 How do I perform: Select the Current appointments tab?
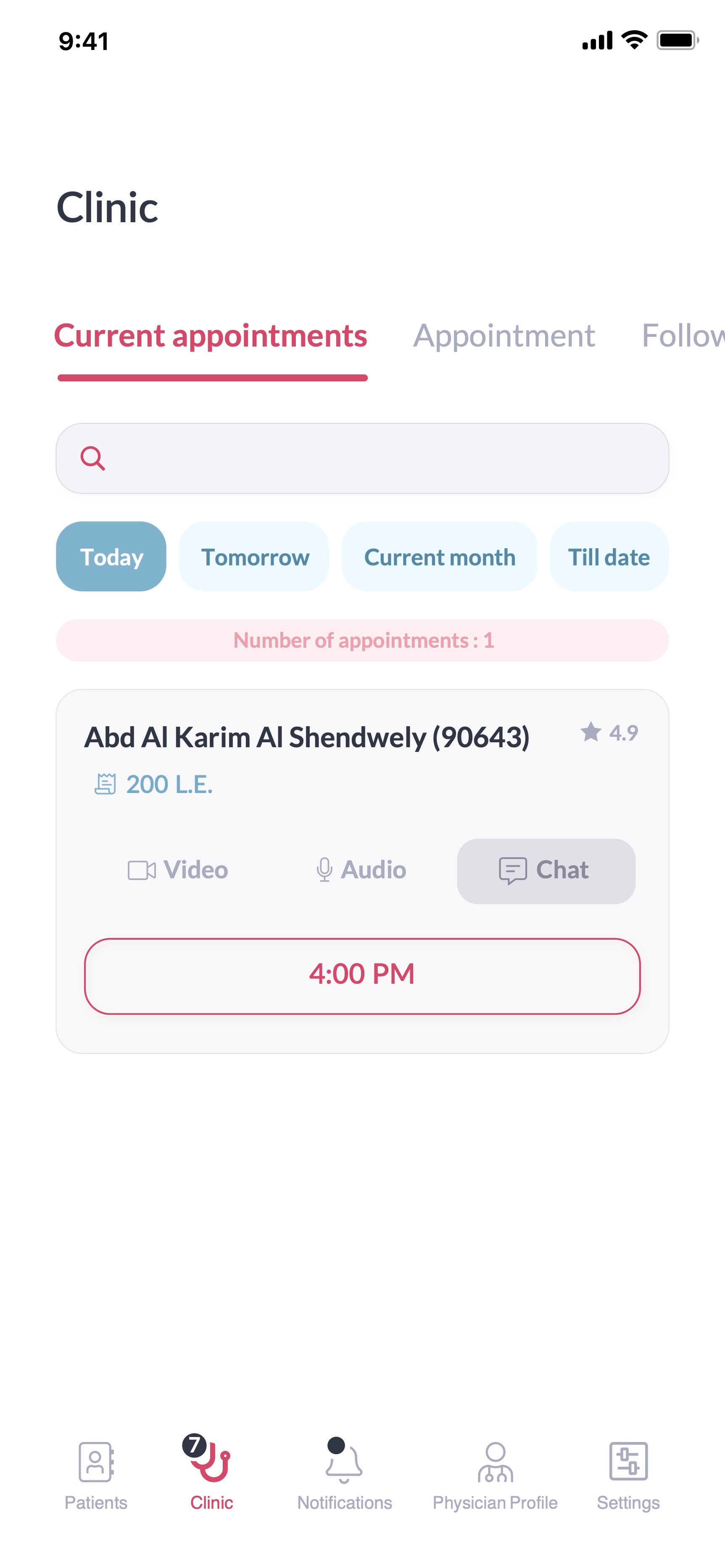(x=211, y=336)
